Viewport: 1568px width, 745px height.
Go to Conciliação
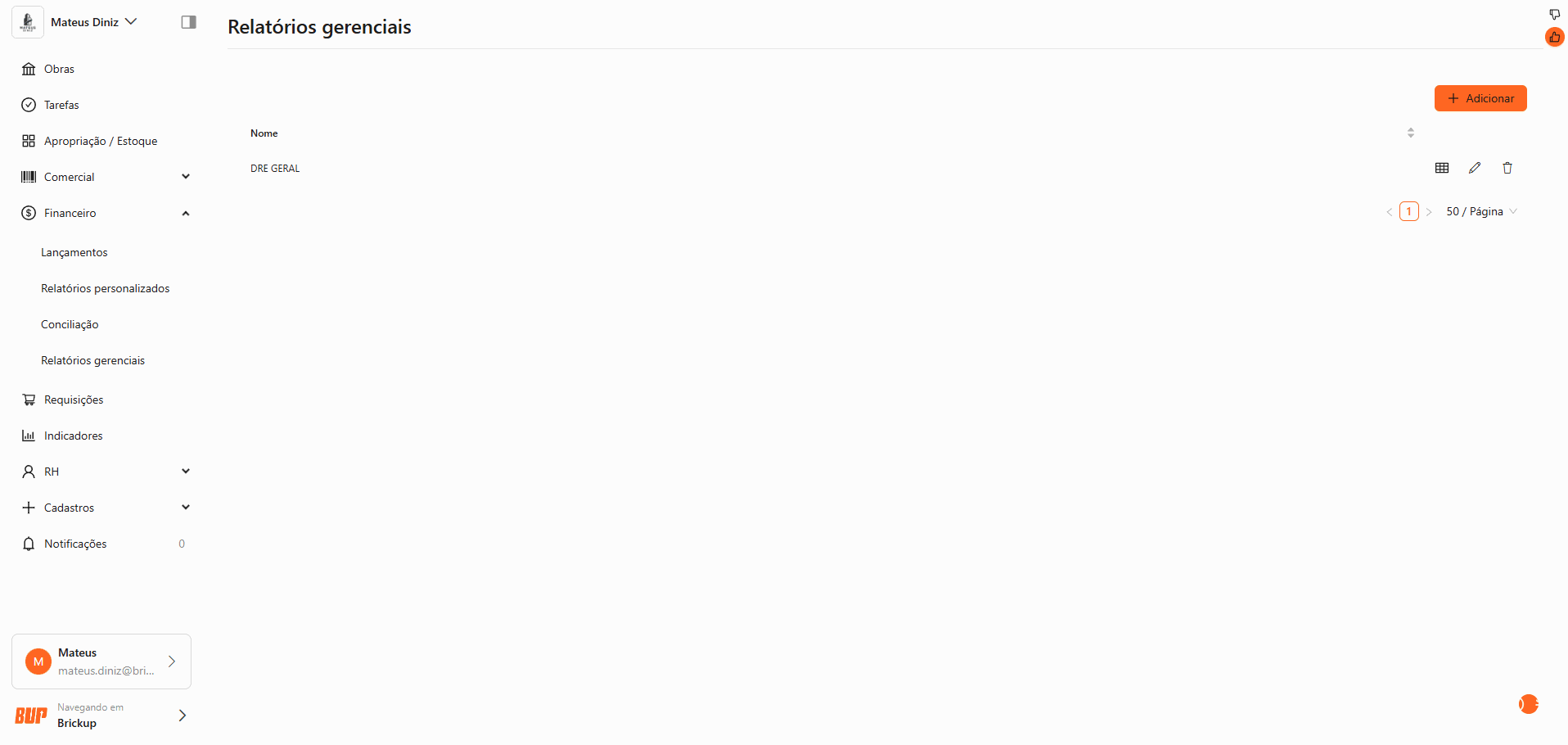point(70,324)
